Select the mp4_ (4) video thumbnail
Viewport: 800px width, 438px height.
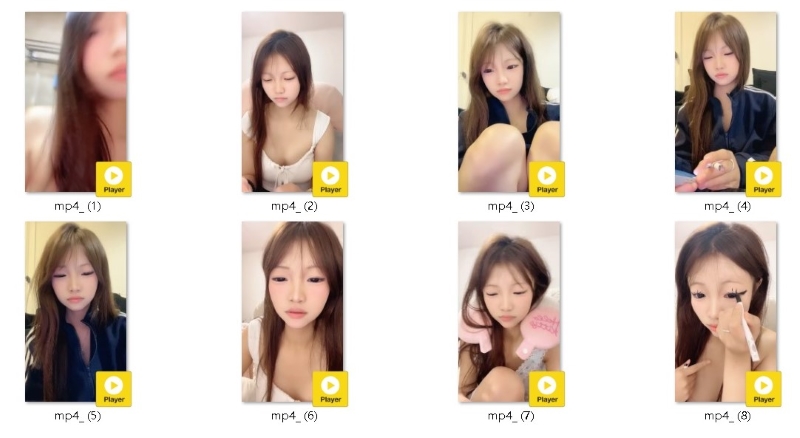(726, 102)
